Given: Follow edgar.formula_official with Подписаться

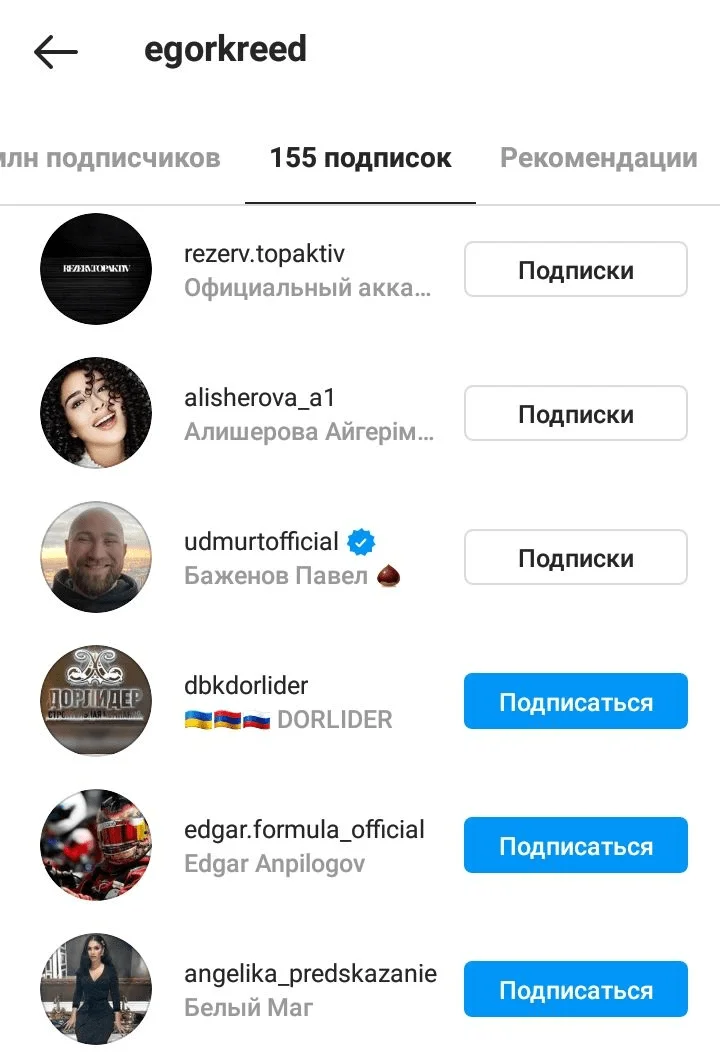Looking at the screenshot, I should pos(575,846).
